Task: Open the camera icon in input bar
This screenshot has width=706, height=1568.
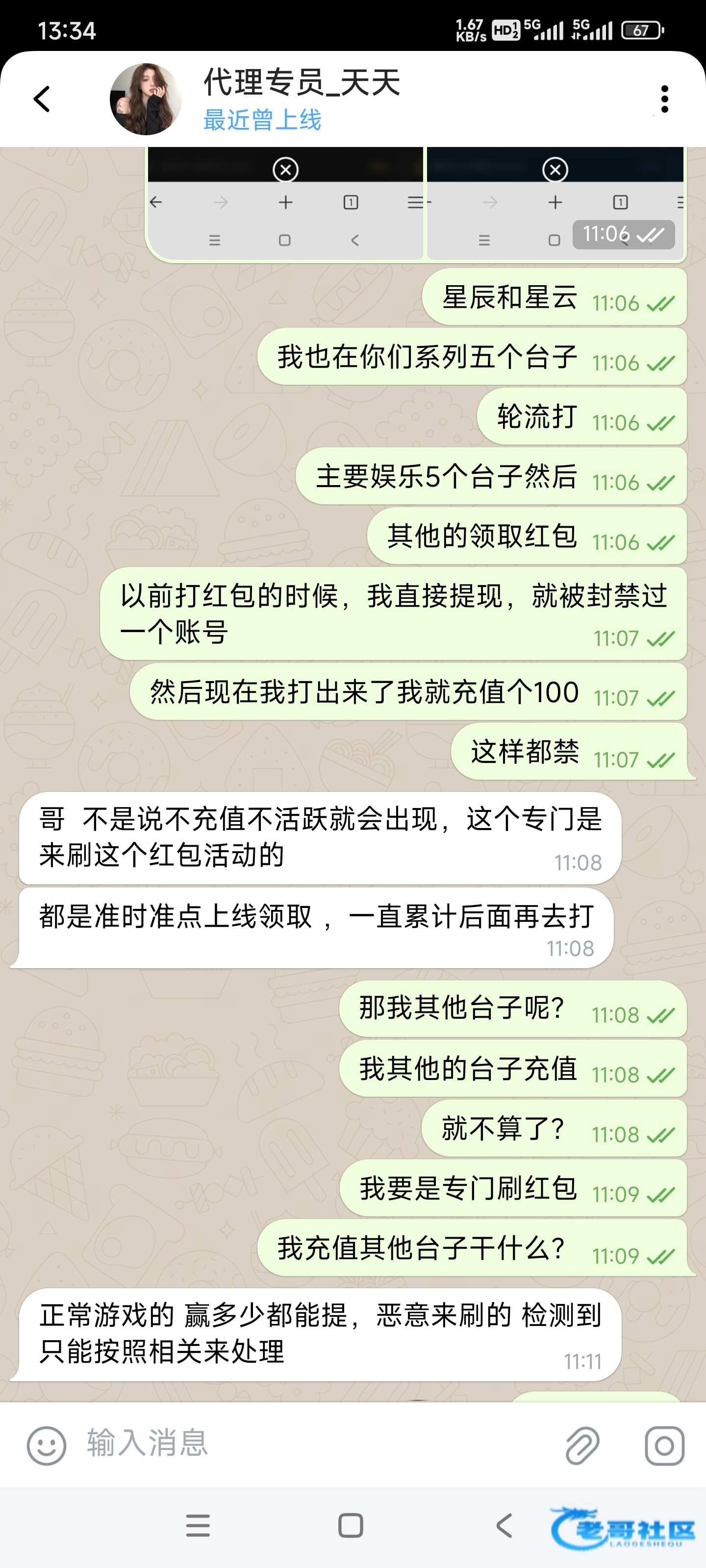Action: point(664,1445)
